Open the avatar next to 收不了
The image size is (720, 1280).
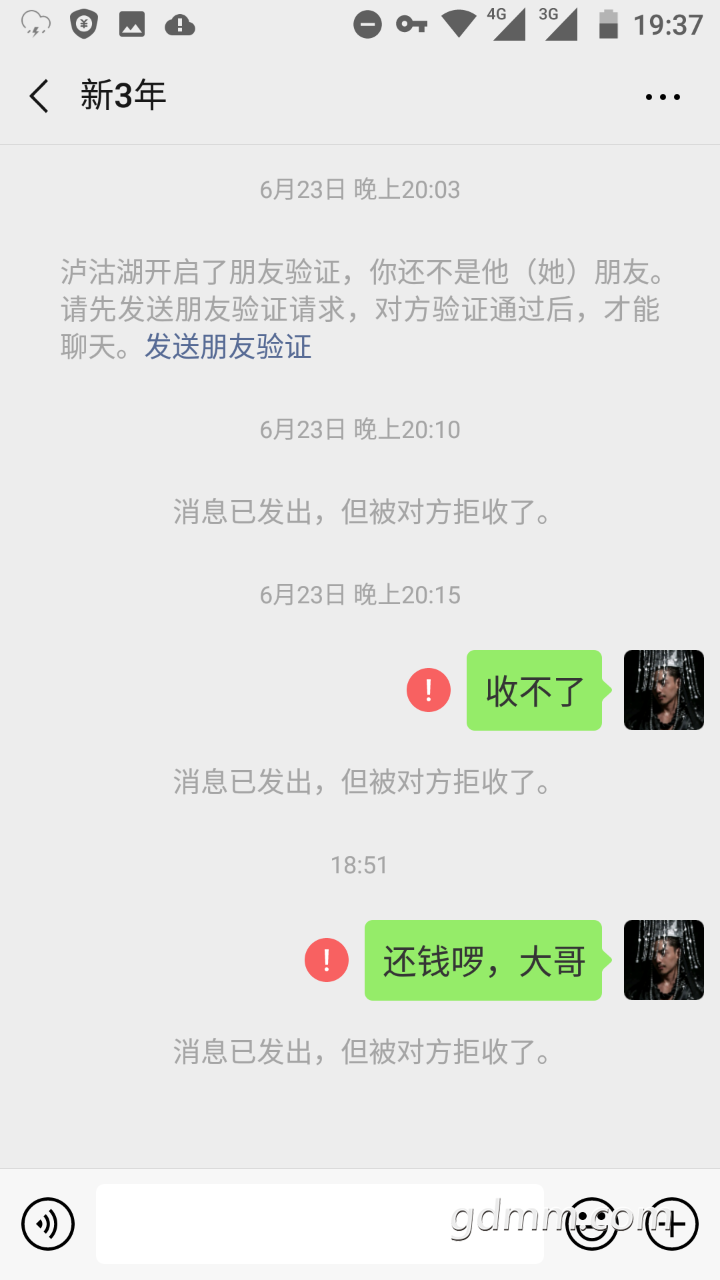(x=663, y=690)
